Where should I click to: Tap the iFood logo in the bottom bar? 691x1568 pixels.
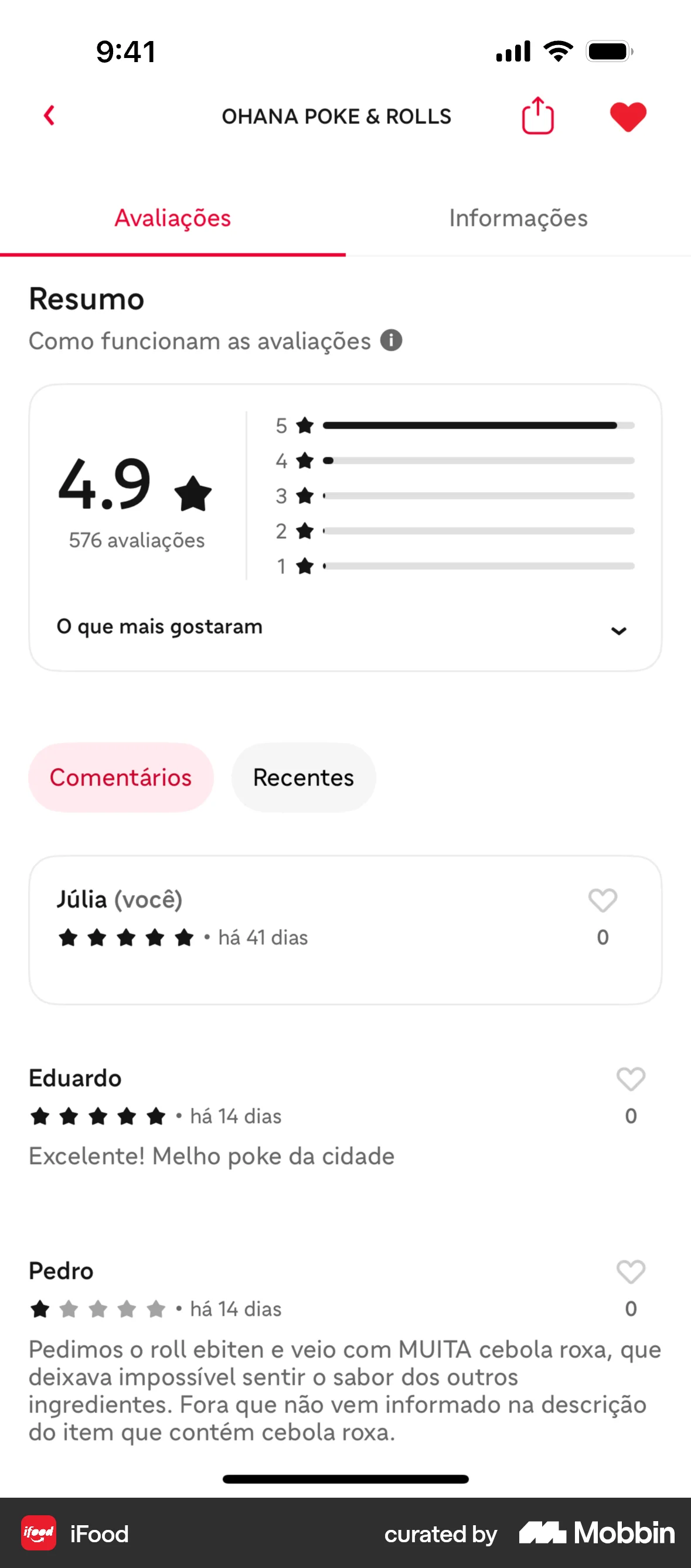click(x=38, y=1535)
